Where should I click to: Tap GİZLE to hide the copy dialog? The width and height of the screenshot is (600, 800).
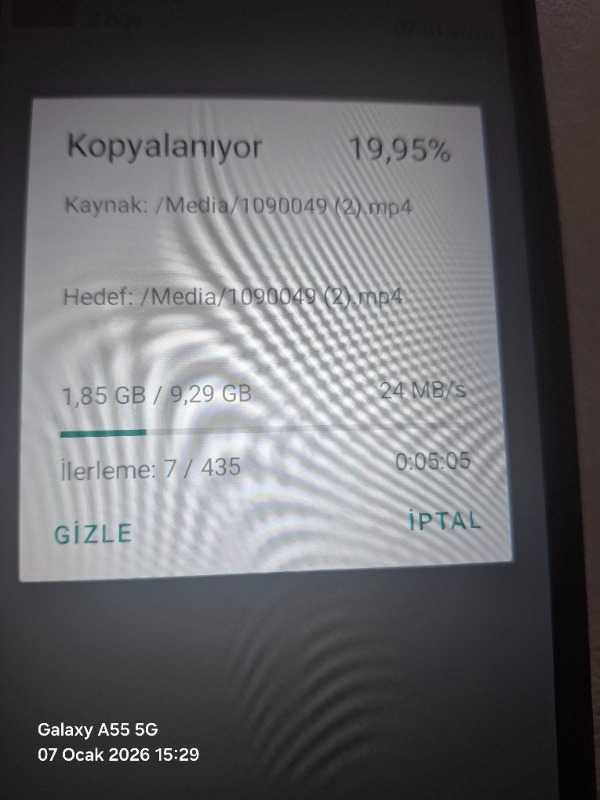click(93, 532)
